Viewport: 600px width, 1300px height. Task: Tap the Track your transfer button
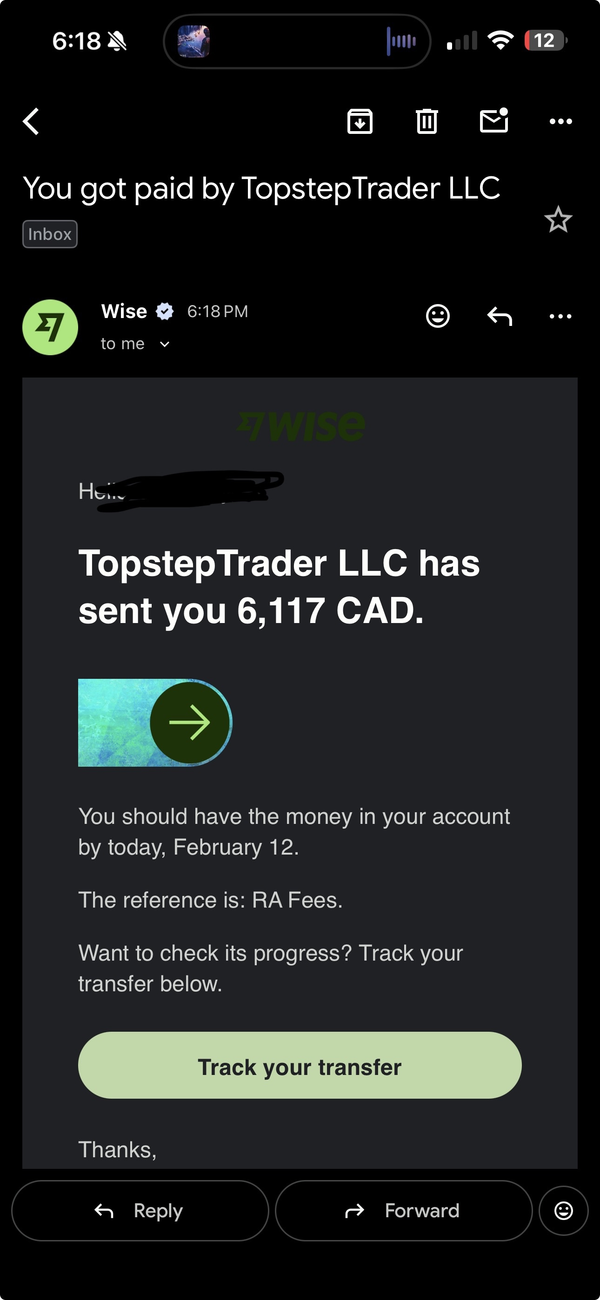coord(300,1066)
